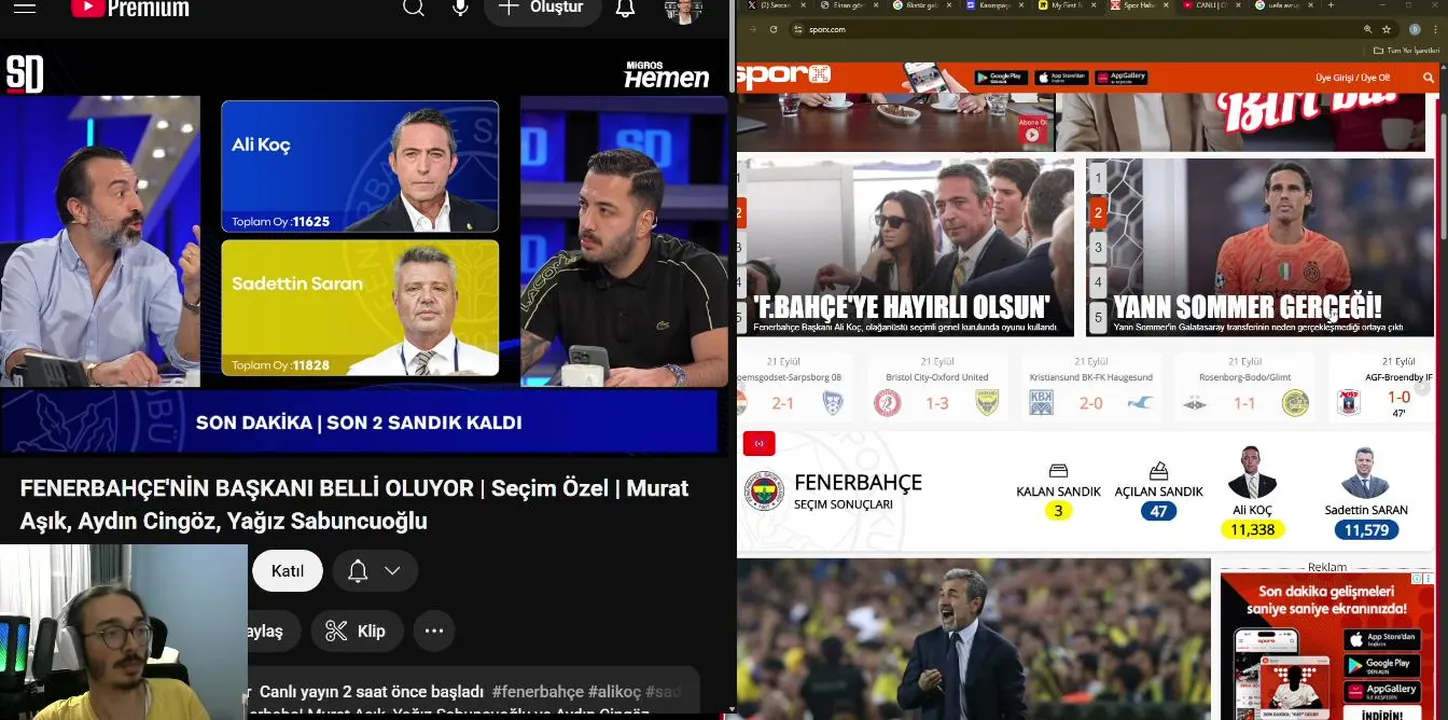The height and width of the screenshot is (720, 1448).
Task: Open the Rosenborg-Bodo/Glimt match score
Action: pyautogui.click(x=1244, y=402)
